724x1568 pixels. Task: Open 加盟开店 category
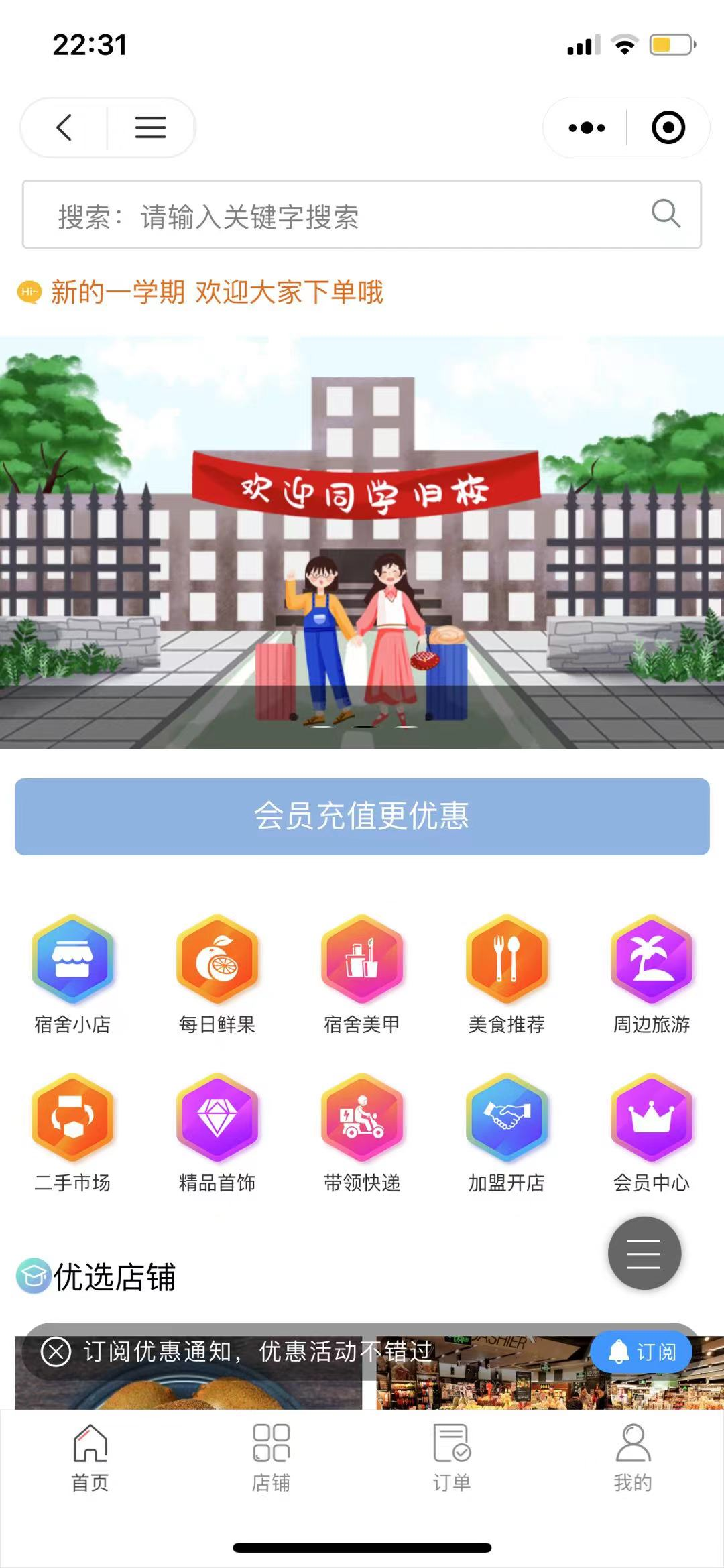click(x=507, y=1132)
